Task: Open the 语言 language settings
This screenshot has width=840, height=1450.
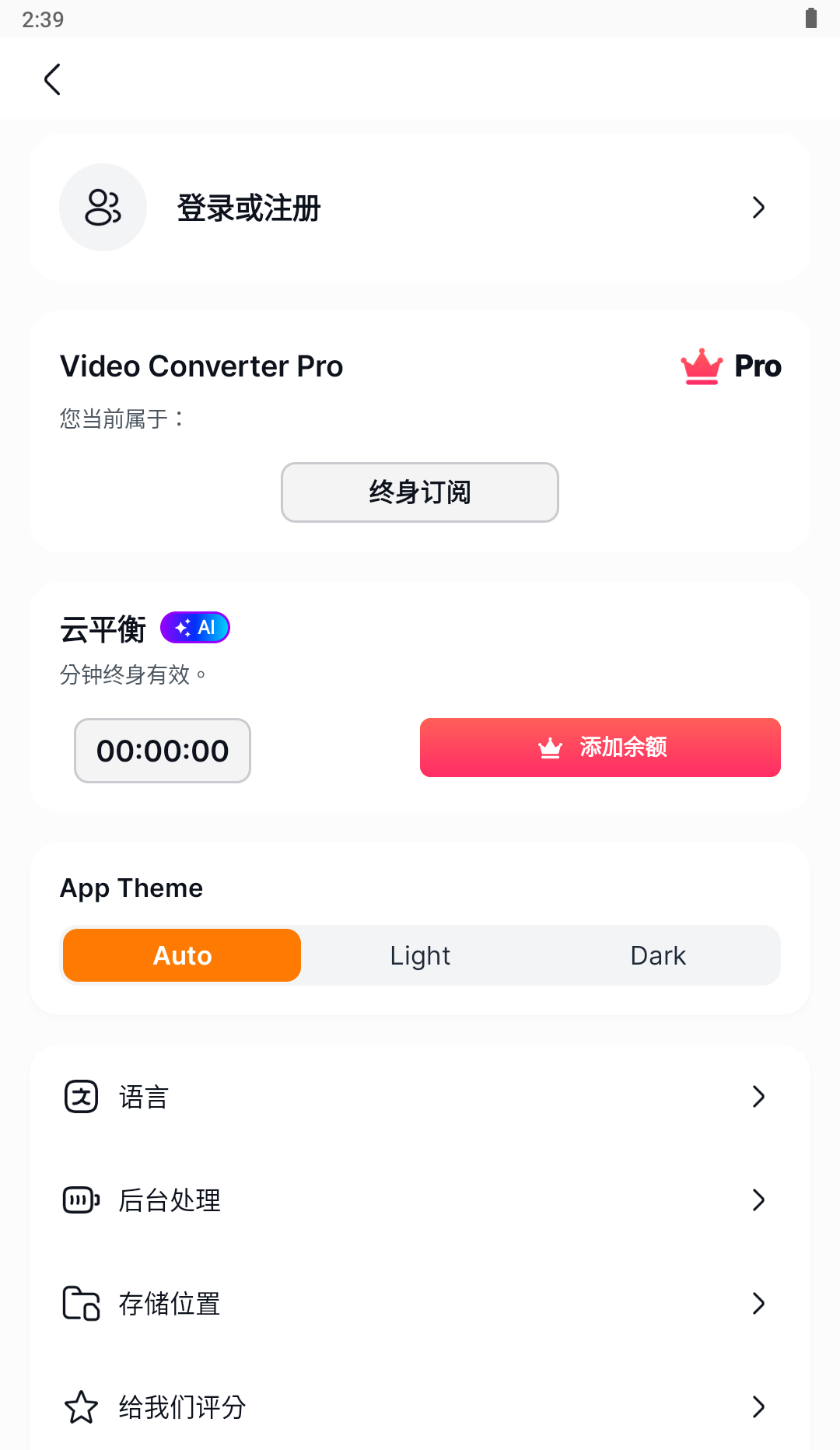Action: click(420, 1097)
